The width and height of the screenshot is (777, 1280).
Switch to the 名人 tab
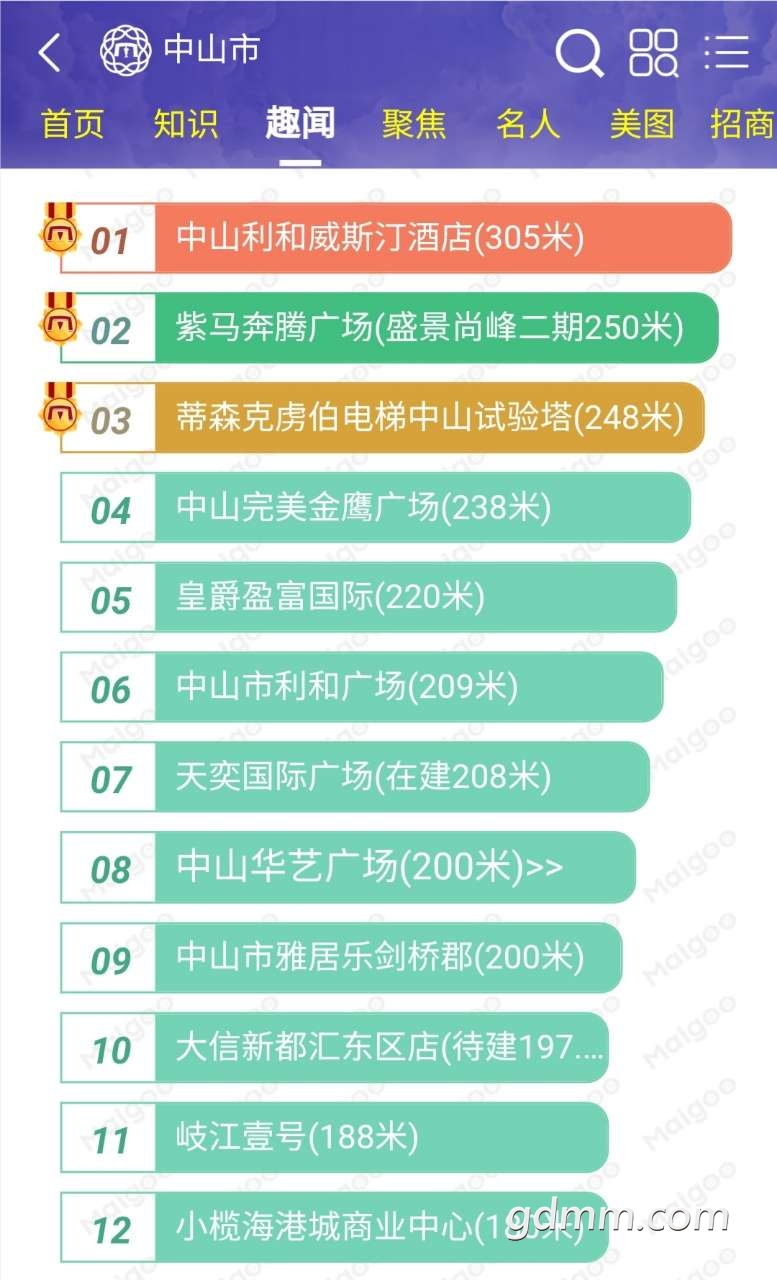pos(527,124)
